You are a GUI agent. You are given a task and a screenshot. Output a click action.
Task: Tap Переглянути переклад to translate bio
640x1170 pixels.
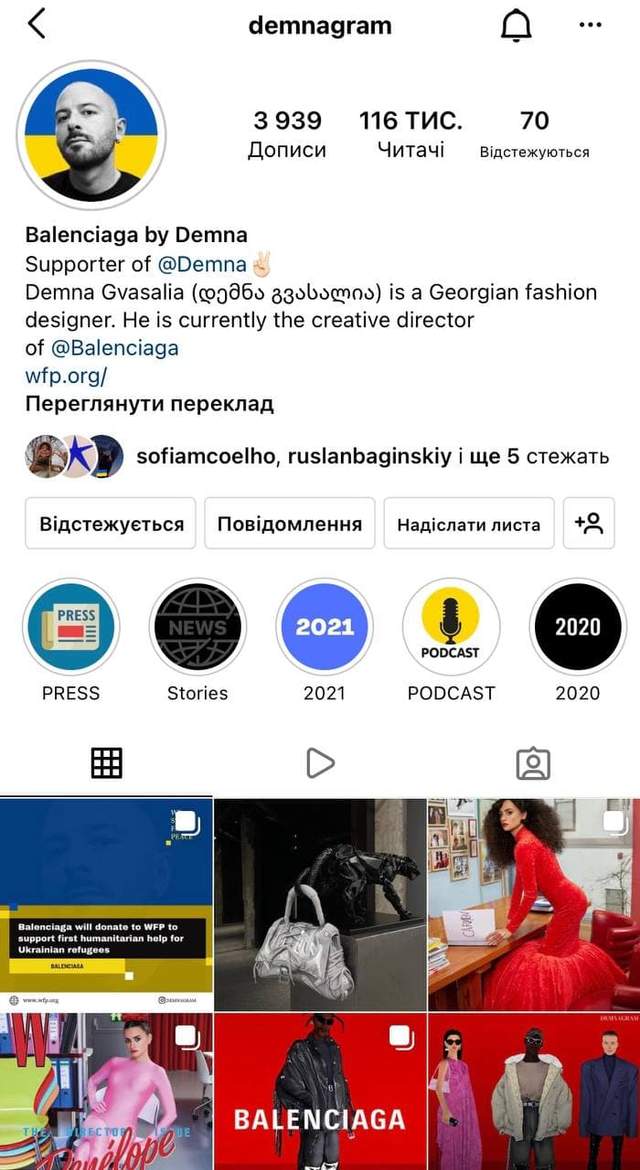tap(149, 404)
